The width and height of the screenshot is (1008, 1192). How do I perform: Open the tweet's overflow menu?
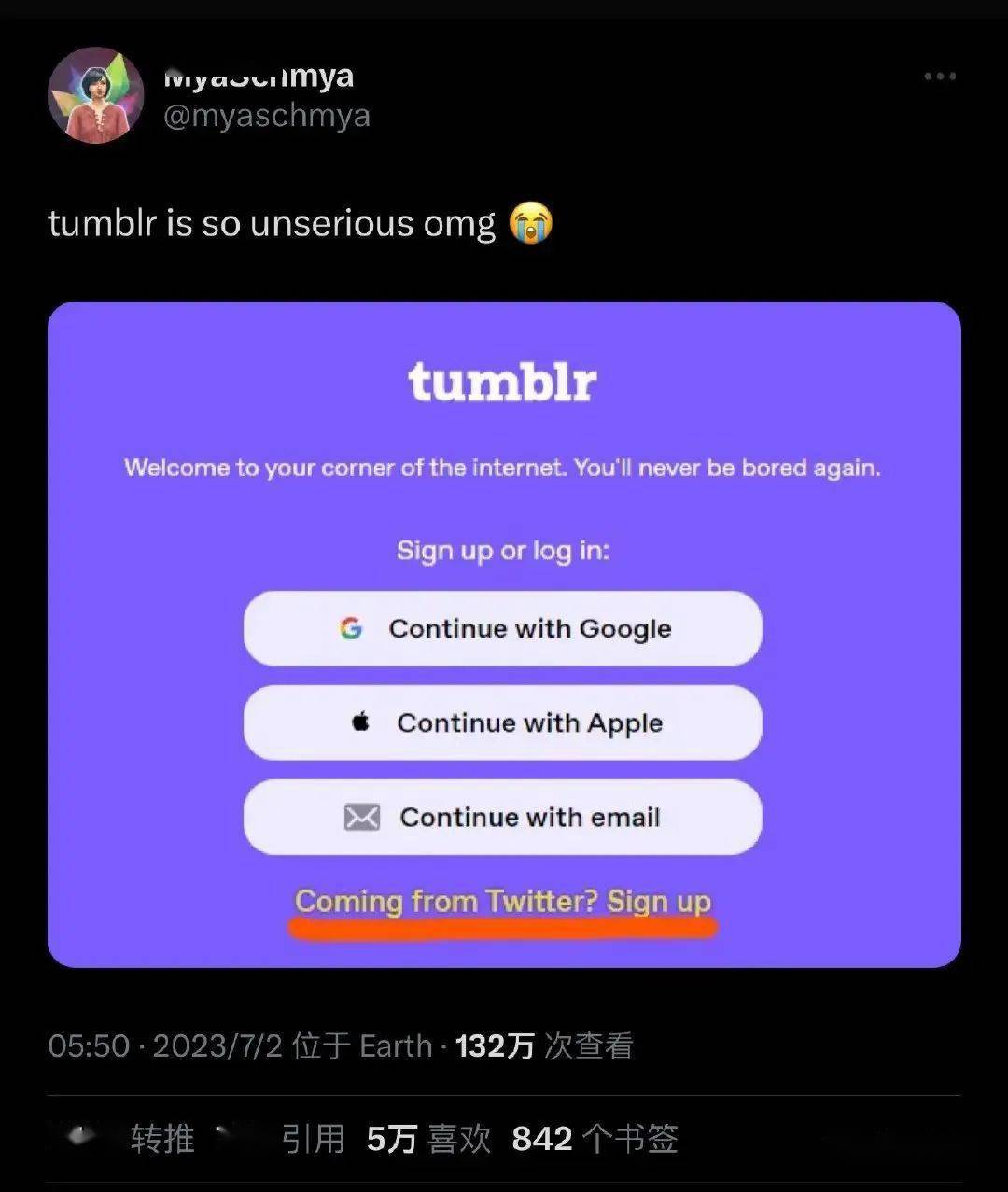(939, 77)
